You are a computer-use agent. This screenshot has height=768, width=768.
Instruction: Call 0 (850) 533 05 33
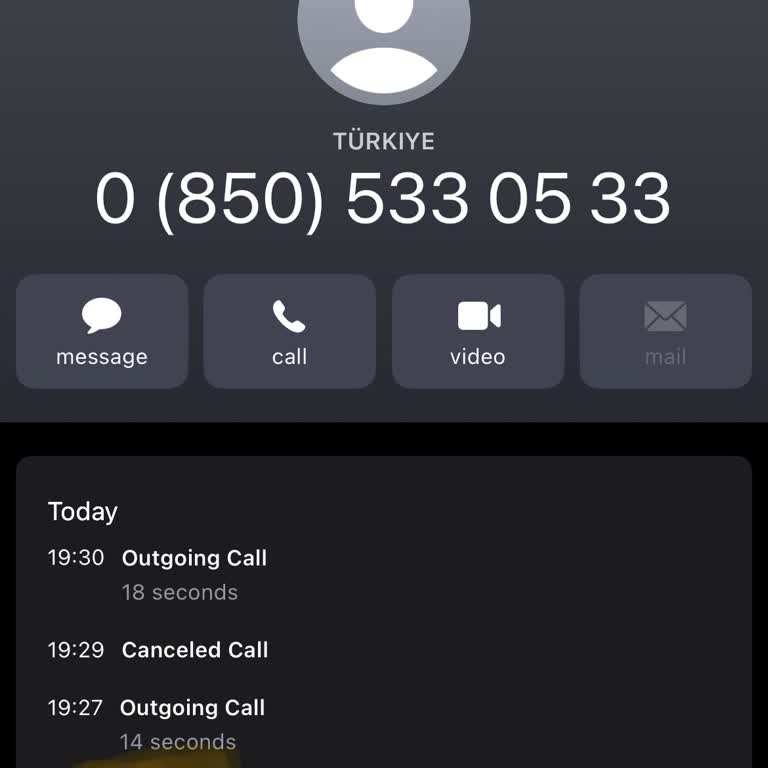[x=290, y=331]
